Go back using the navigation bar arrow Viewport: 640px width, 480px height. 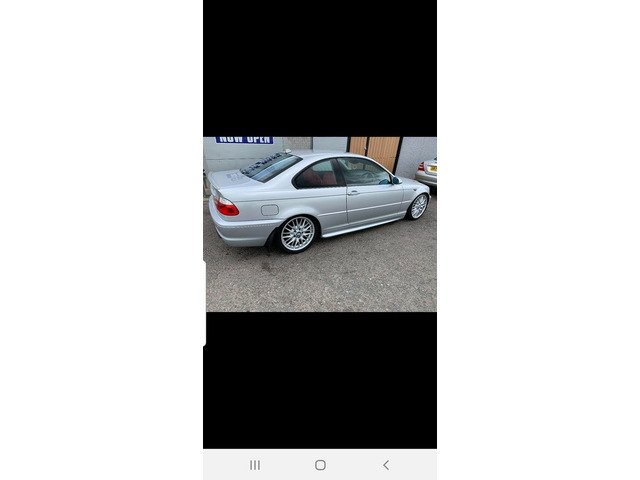[385, 465]
